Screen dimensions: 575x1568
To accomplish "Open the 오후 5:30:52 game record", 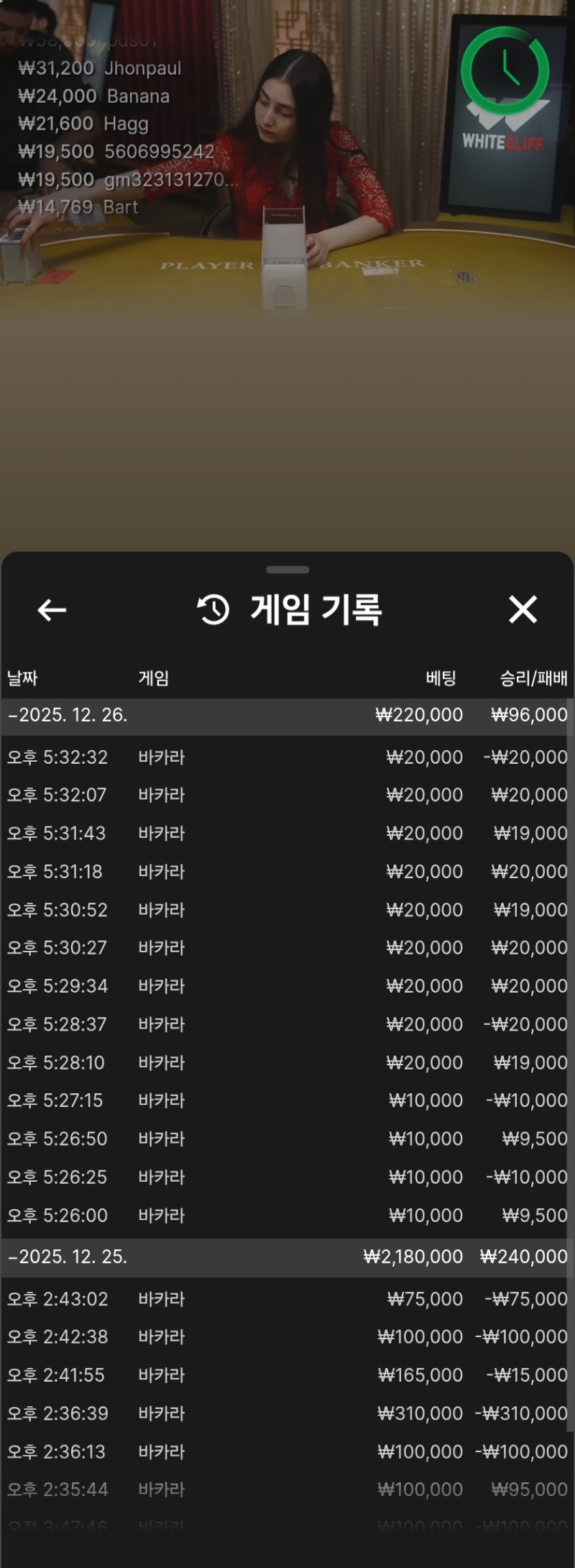I will 287,910.
